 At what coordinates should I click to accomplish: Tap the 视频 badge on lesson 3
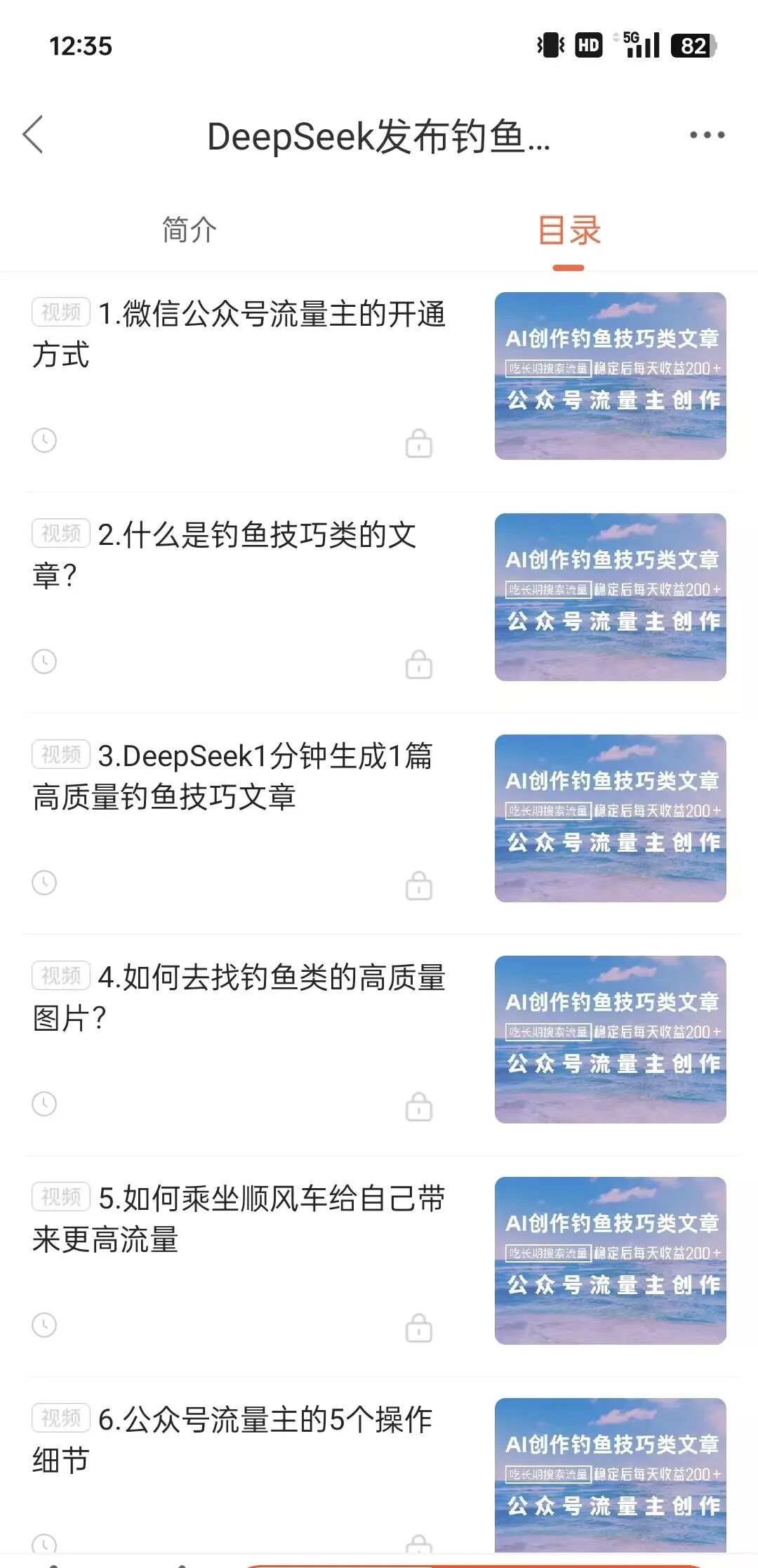(60, 757)
